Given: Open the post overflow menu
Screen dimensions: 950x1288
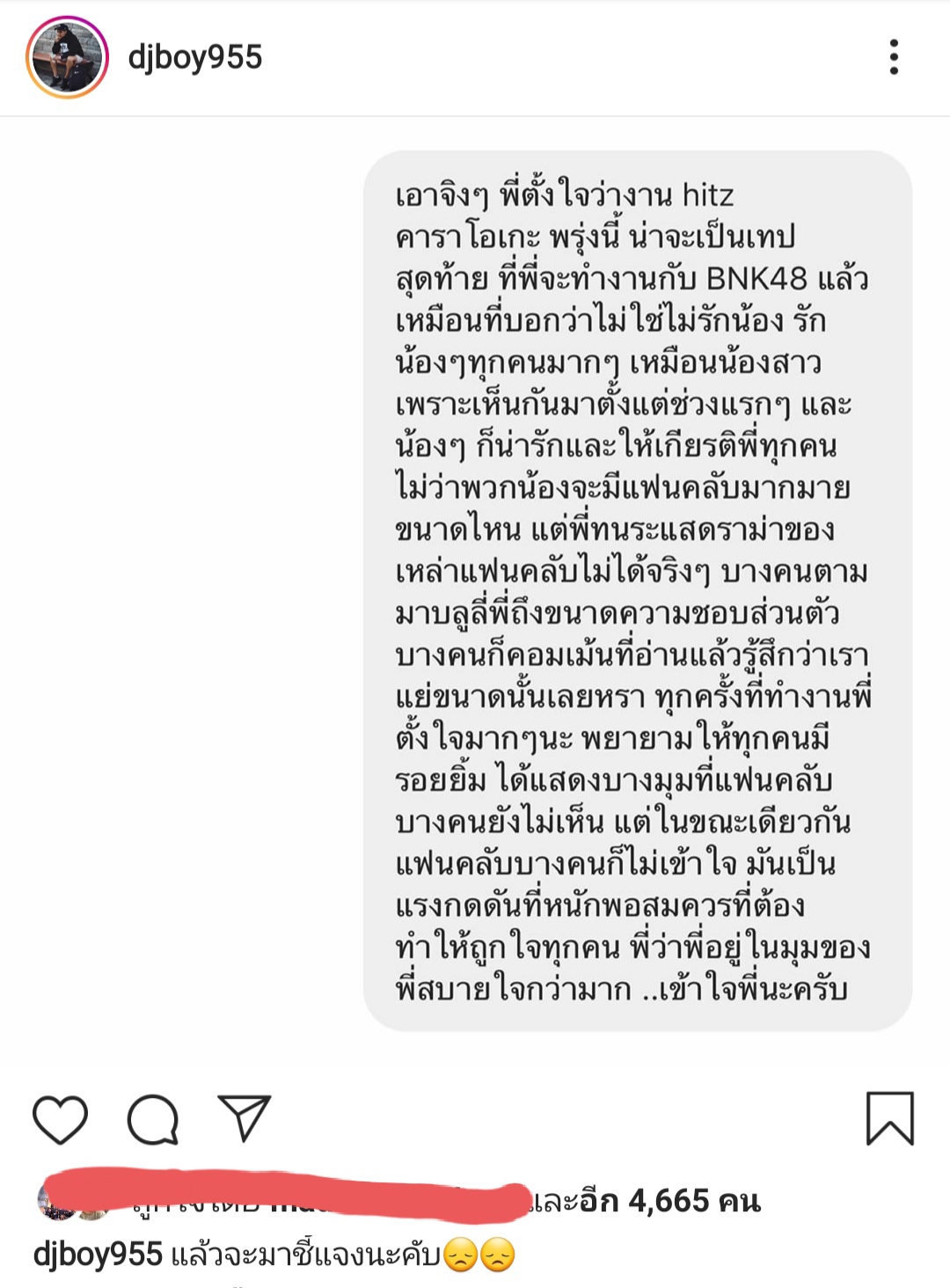Looking at the screenshot, I should tap(894, 57).
